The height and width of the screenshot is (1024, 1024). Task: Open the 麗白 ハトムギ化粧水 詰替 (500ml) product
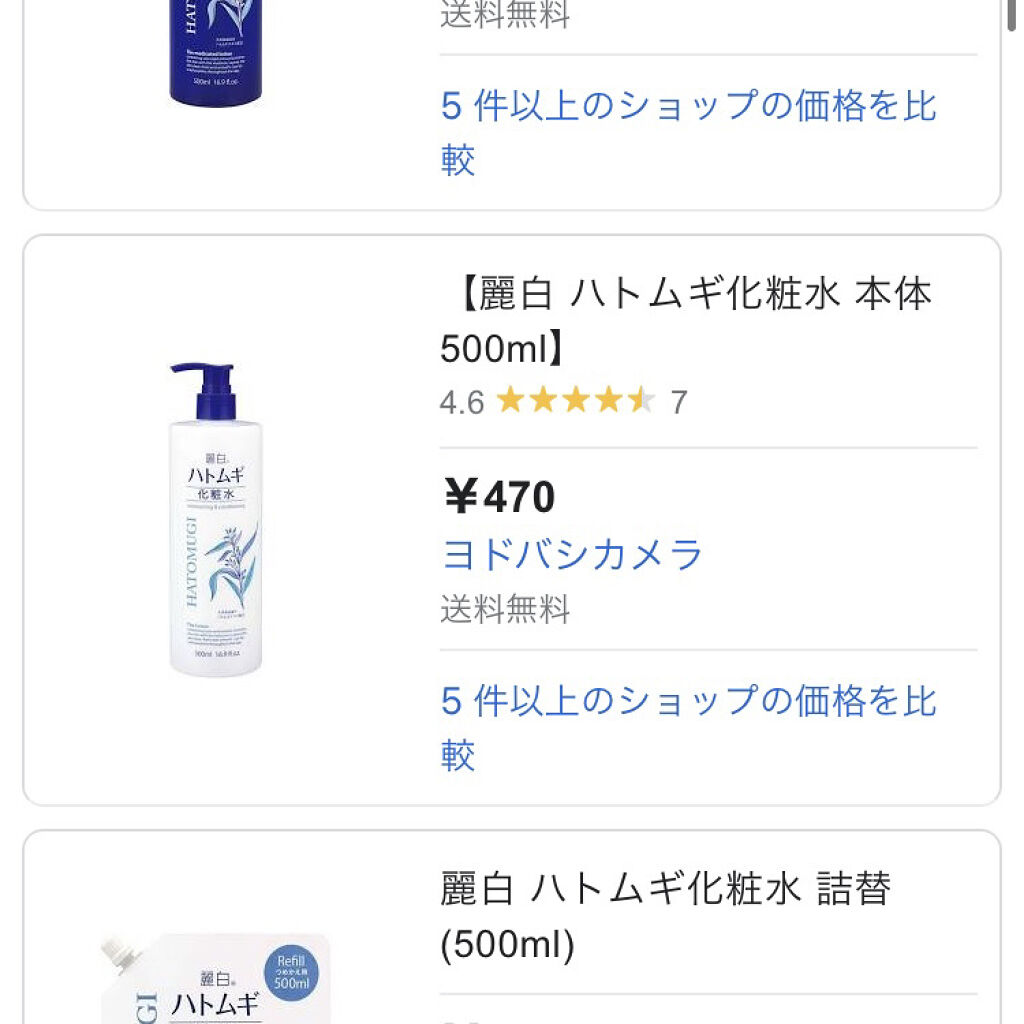tap(665, 915)
